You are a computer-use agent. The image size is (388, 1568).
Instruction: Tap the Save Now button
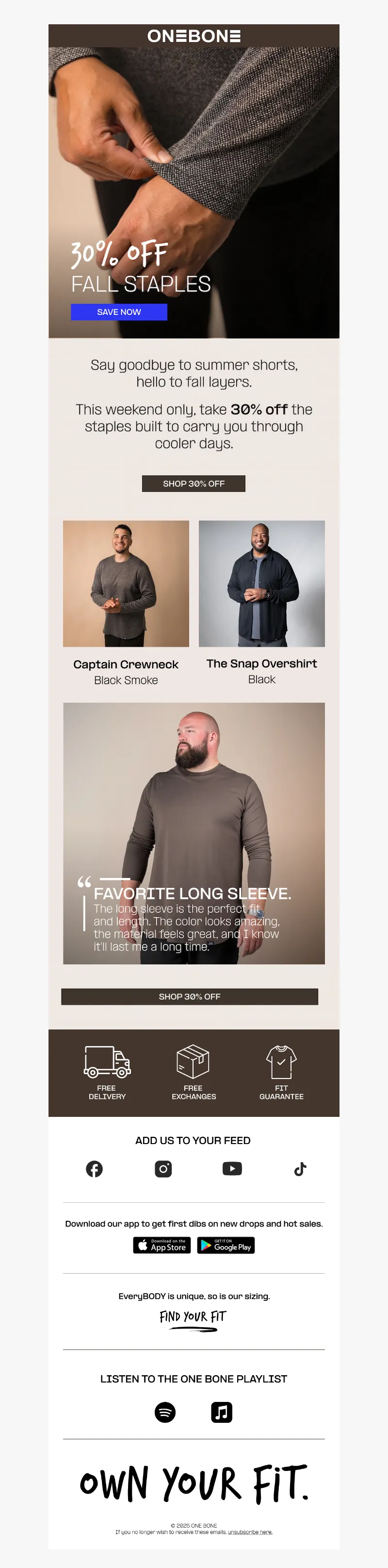tap(119, 312)
